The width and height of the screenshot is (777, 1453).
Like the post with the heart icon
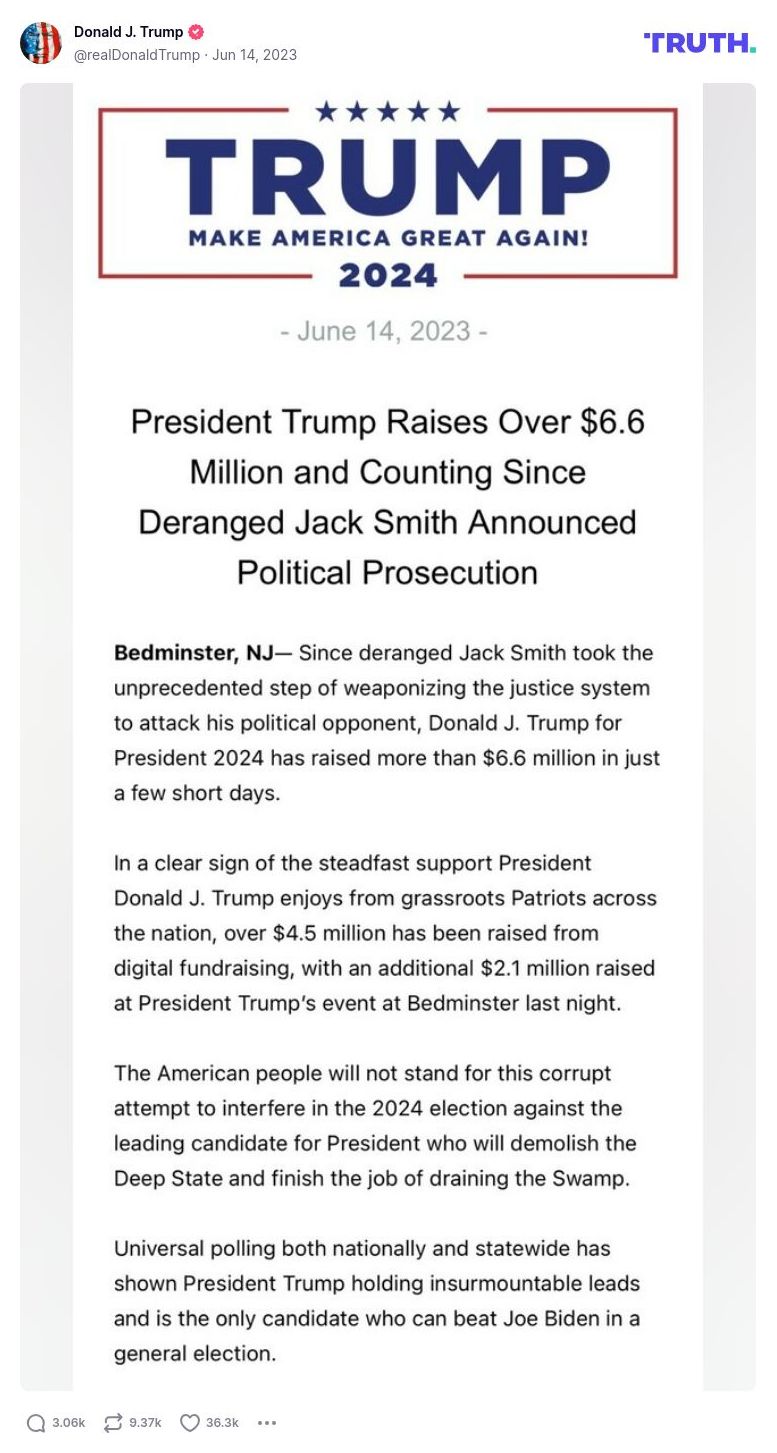[189, 1422]
